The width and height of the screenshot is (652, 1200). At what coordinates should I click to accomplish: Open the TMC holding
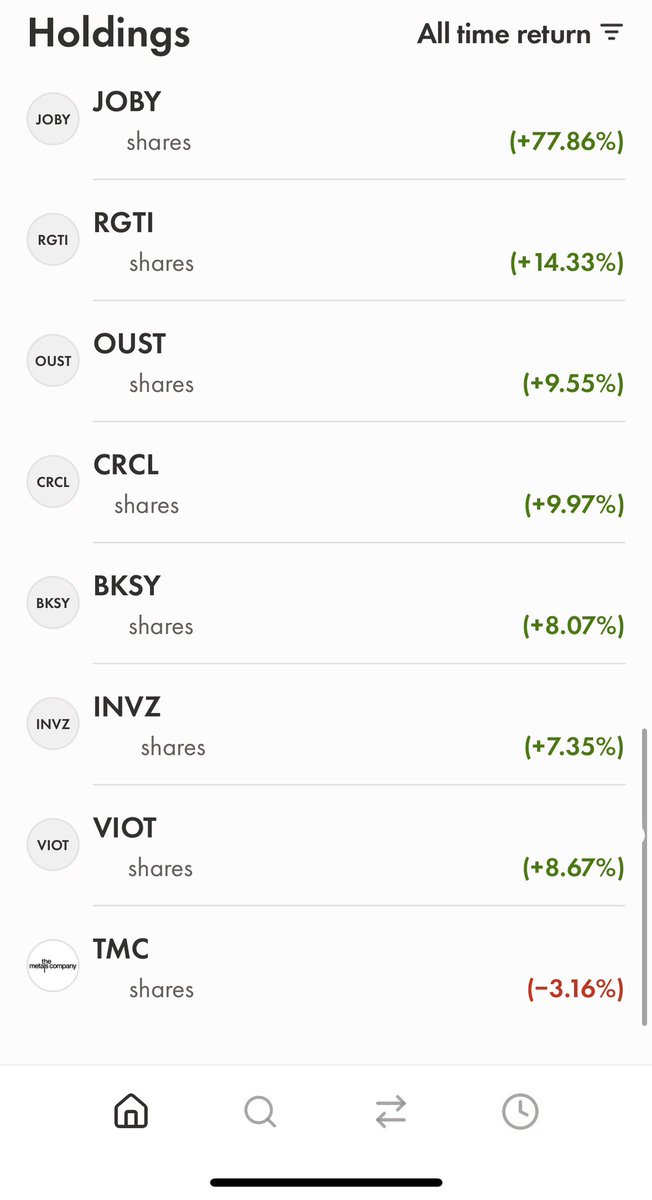pos(326,967)
